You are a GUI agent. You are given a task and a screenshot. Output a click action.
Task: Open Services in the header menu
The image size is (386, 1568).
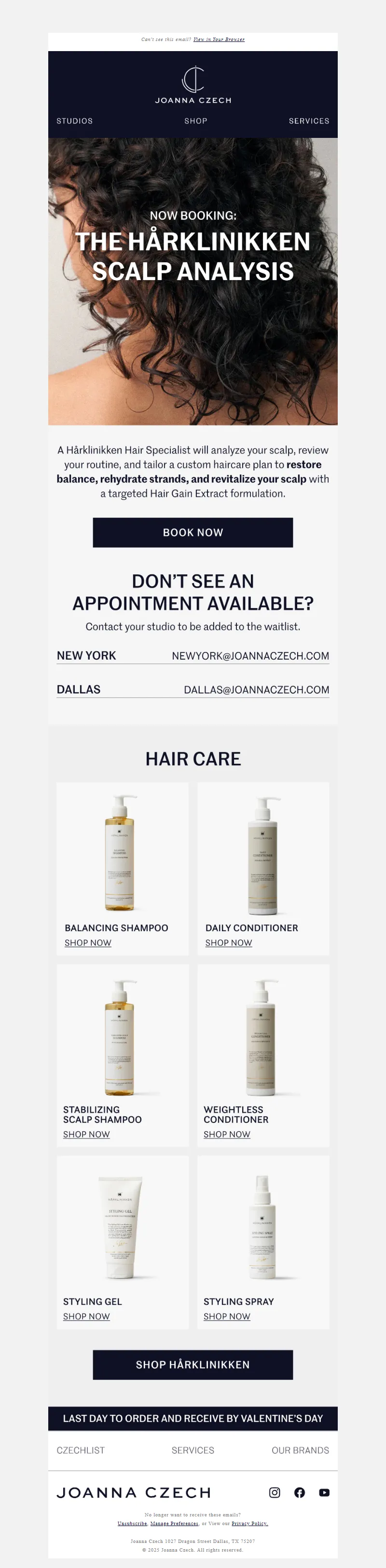pyautogui.click(x=309, y=121)
